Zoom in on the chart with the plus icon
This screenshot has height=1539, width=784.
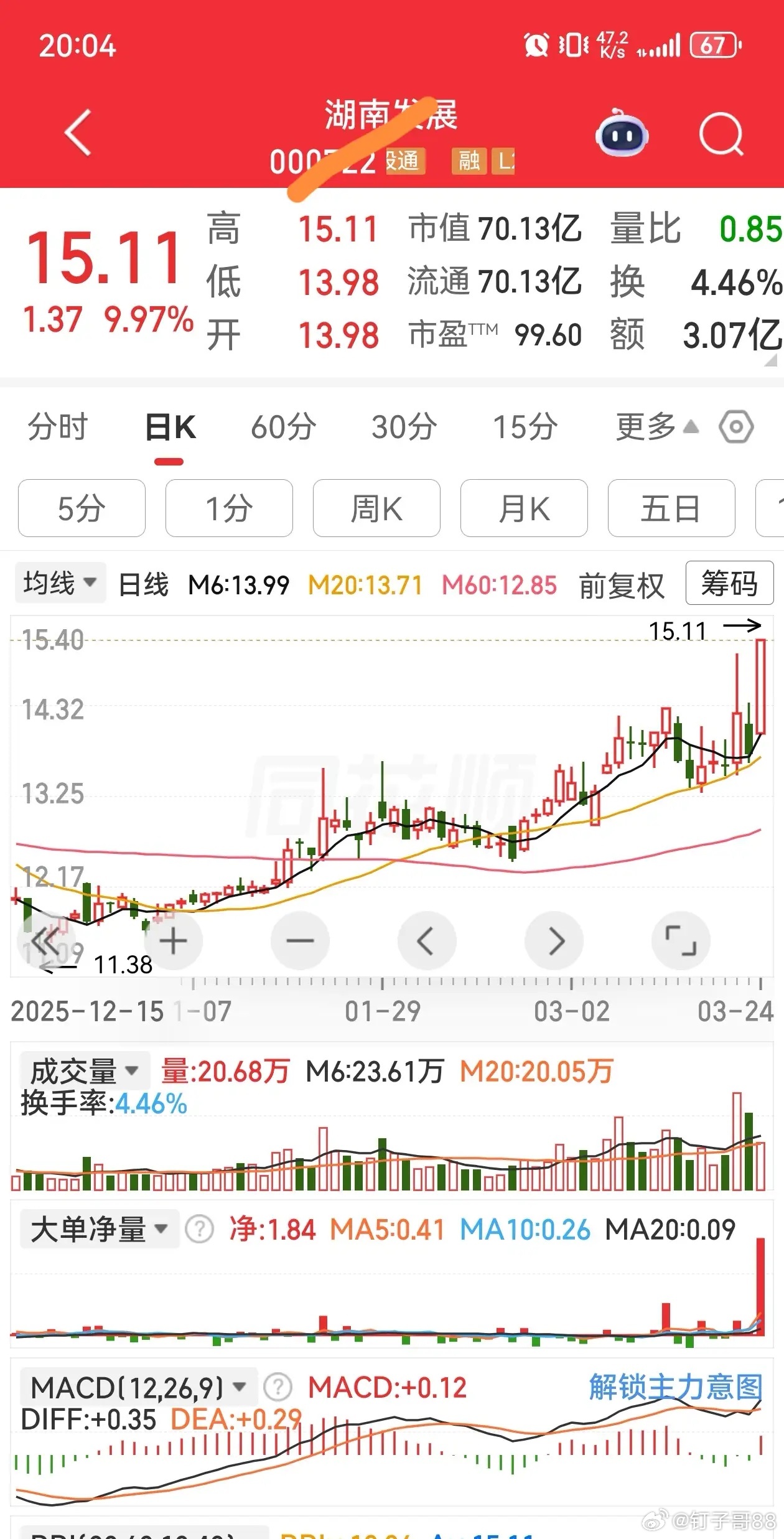174,941
